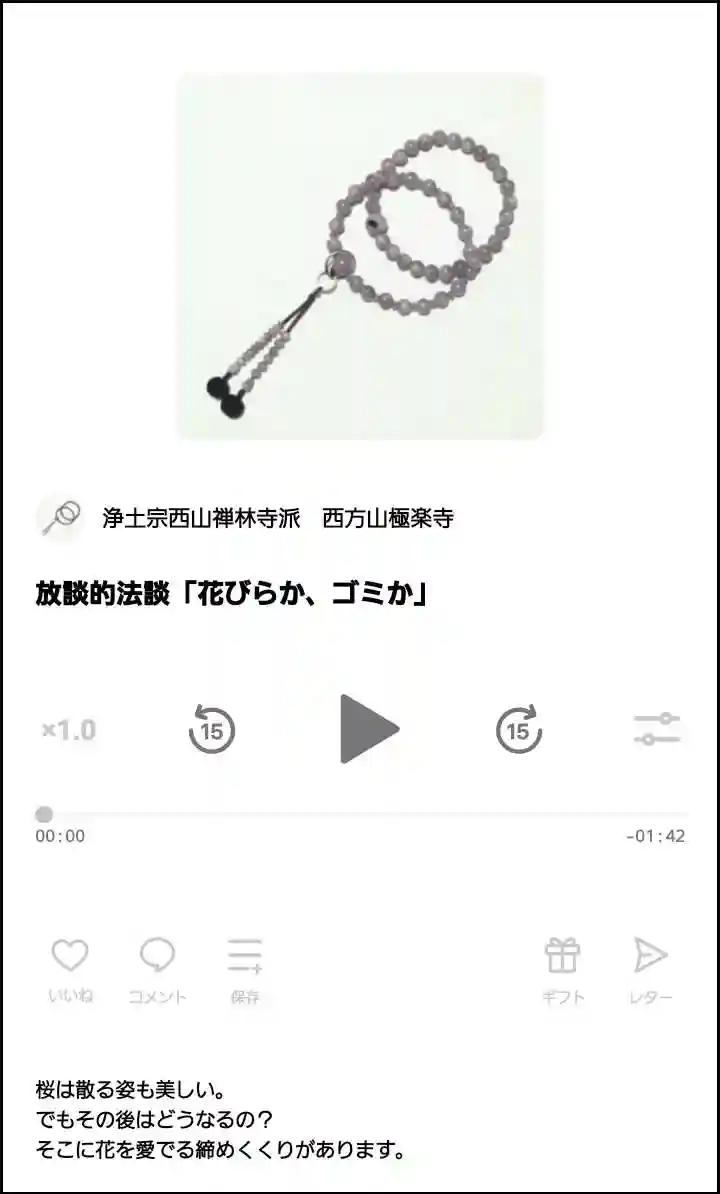Viewport: 720px width, 1194px height.
Task: Send a レター letter
Action: coord(650,968)
